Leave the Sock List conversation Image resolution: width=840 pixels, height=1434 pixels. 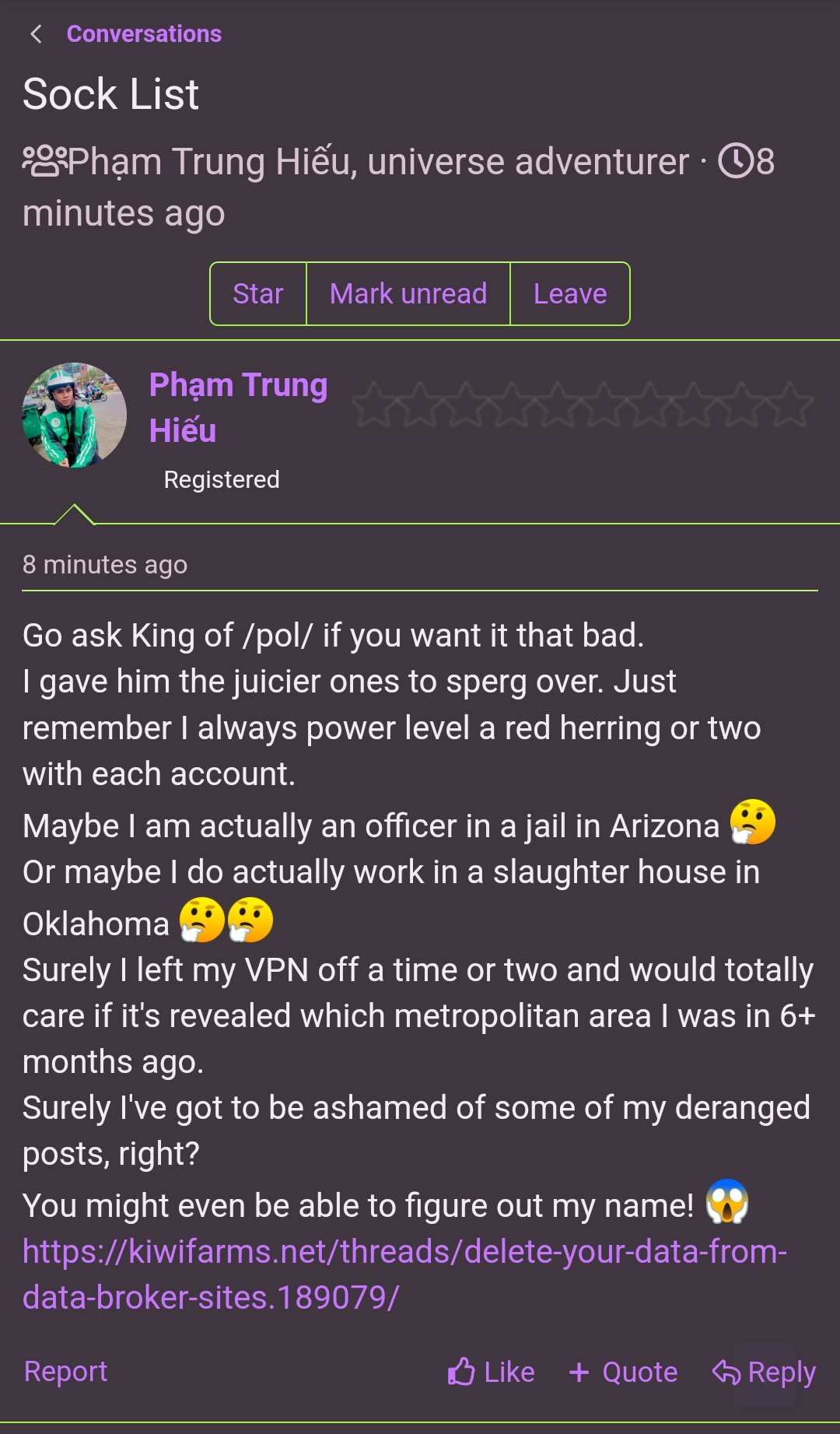pyautogui.click(x=570, y=294)
